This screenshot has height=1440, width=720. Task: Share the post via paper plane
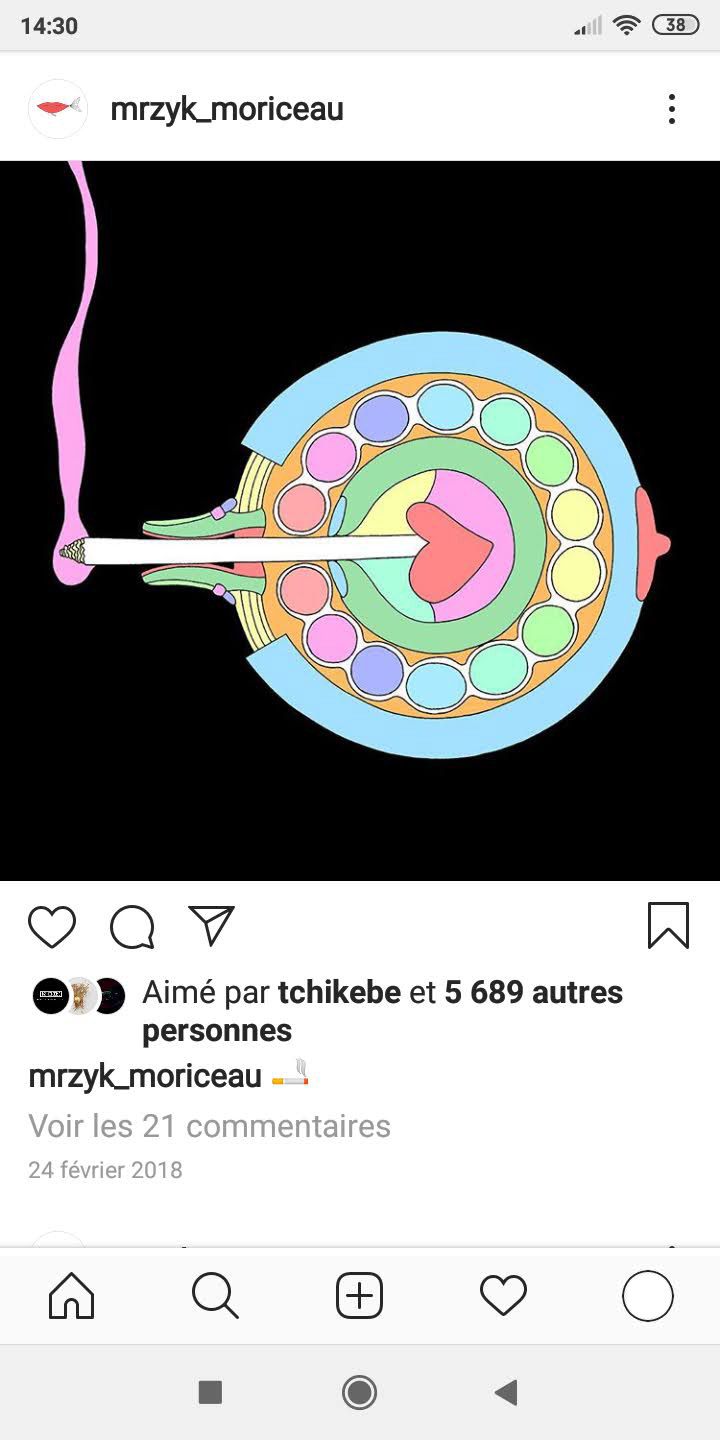tap(211, 926)
